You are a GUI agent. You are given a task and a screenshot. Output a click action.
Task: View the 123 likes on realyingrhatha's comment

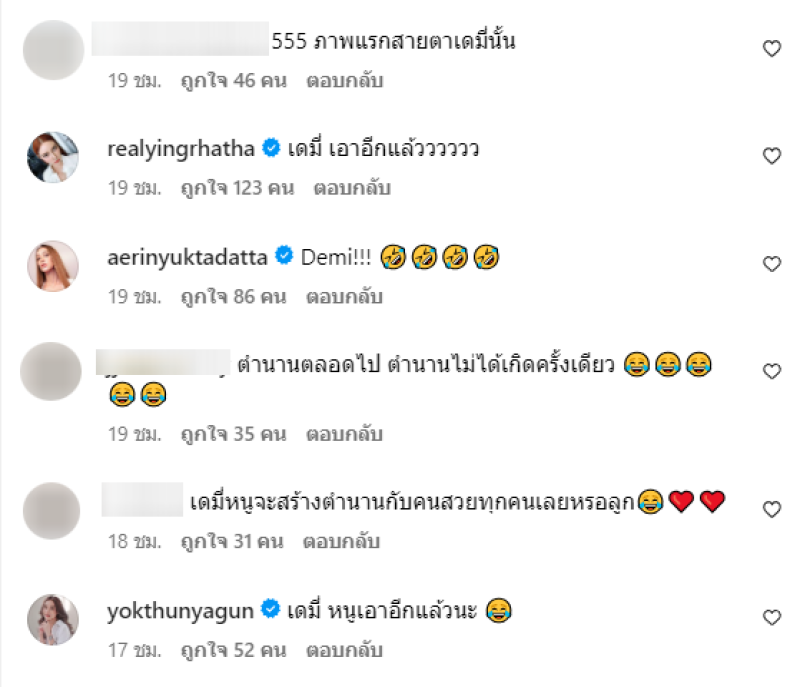[x=237, y=188]
